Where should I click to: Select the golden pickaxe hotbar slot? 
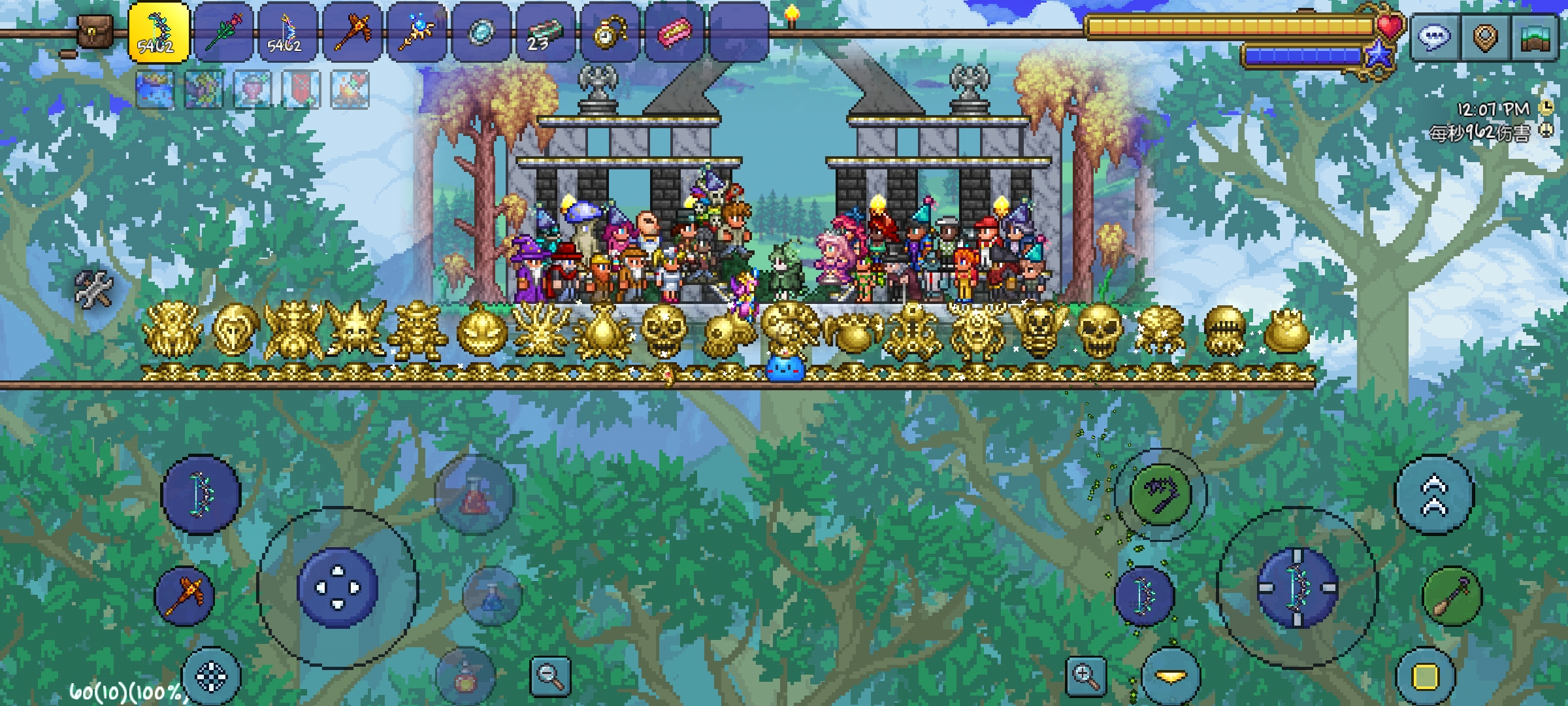point(351,33)
